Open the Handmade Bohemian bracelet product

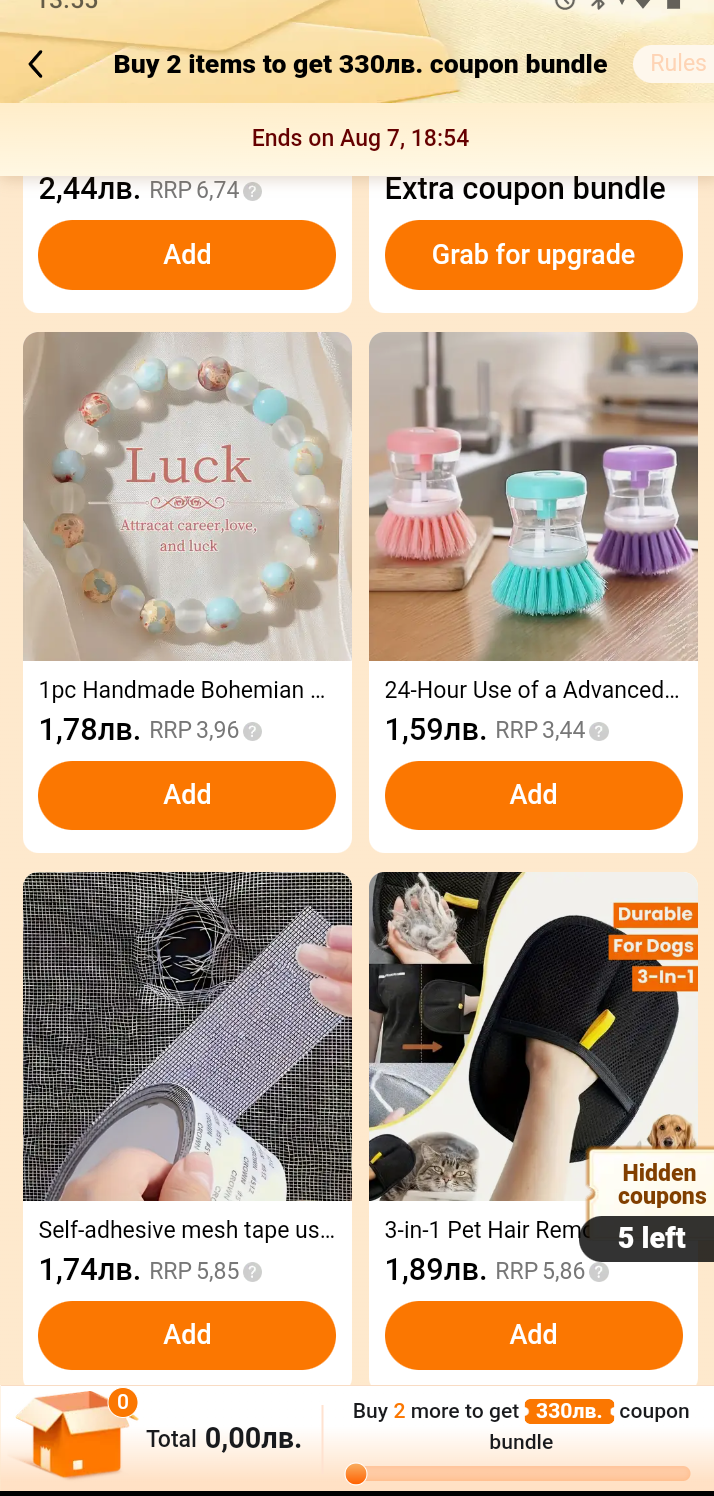187,496
